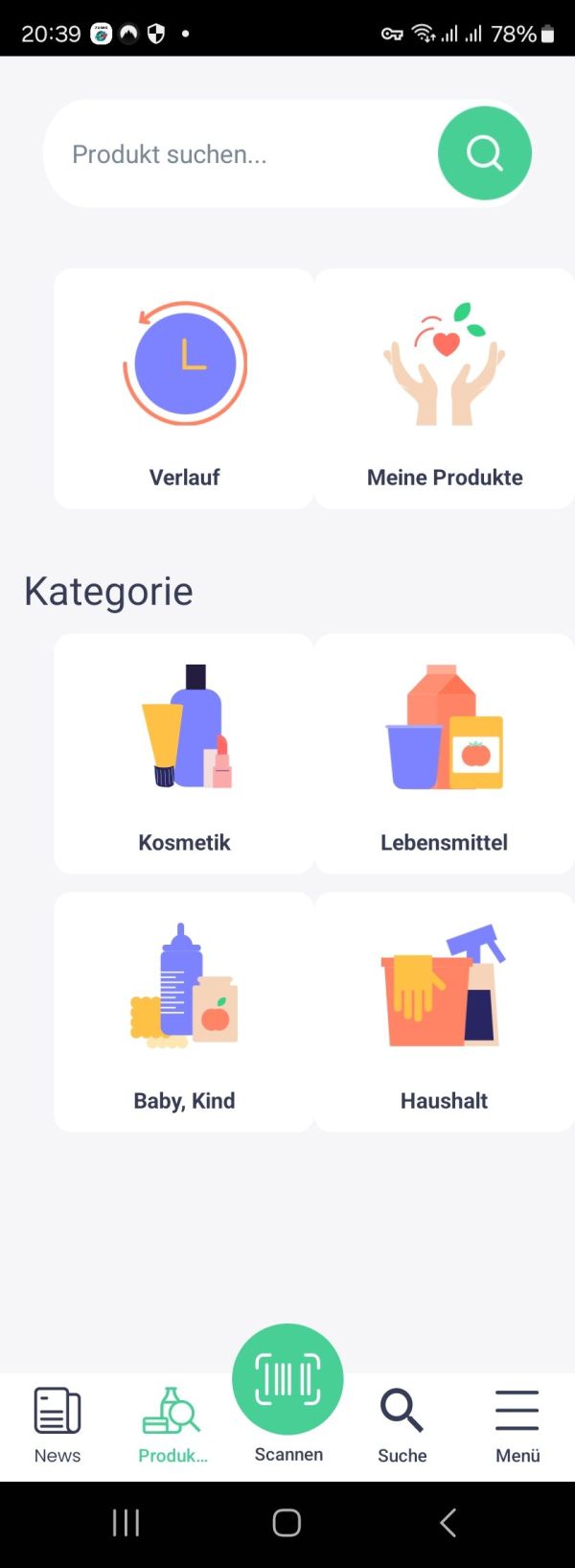The width and height of the screenshot is (575, 1568).
Task: Start the Scannen barcode scanner
Action: 287,1381
